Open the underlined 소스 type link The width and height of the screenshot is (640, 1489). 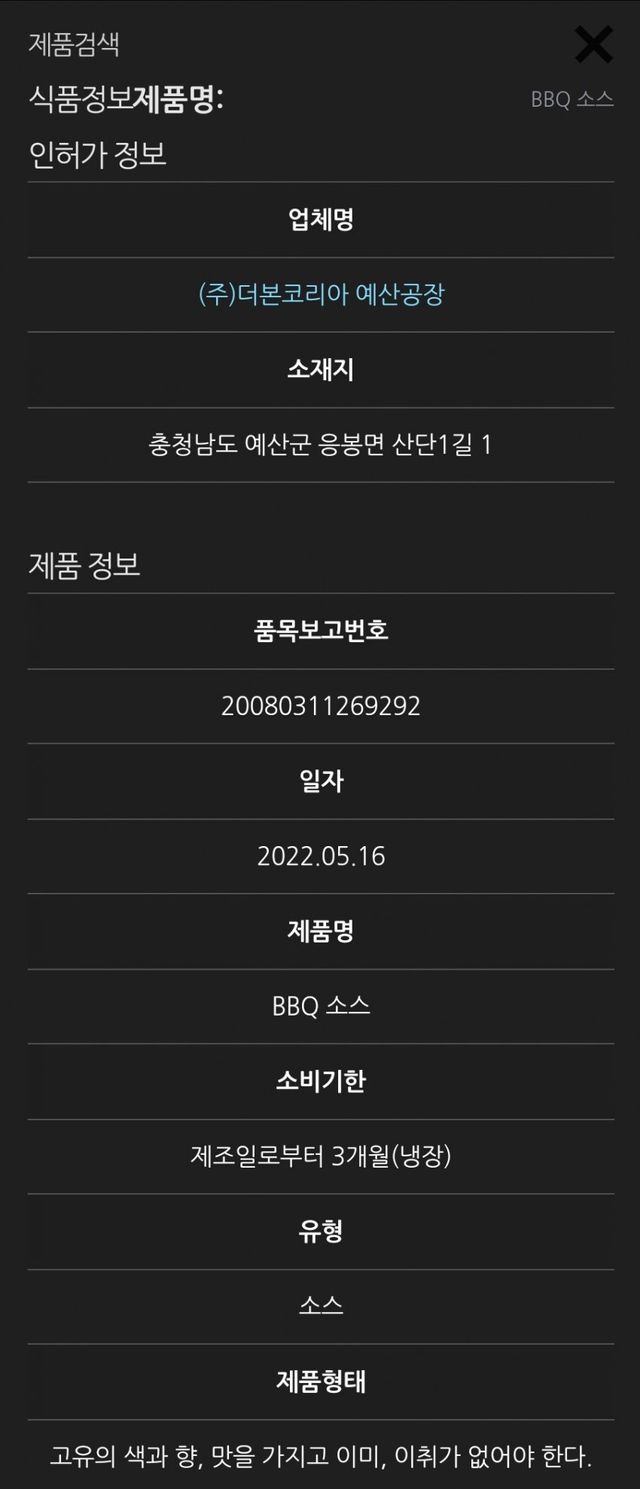321,1305
